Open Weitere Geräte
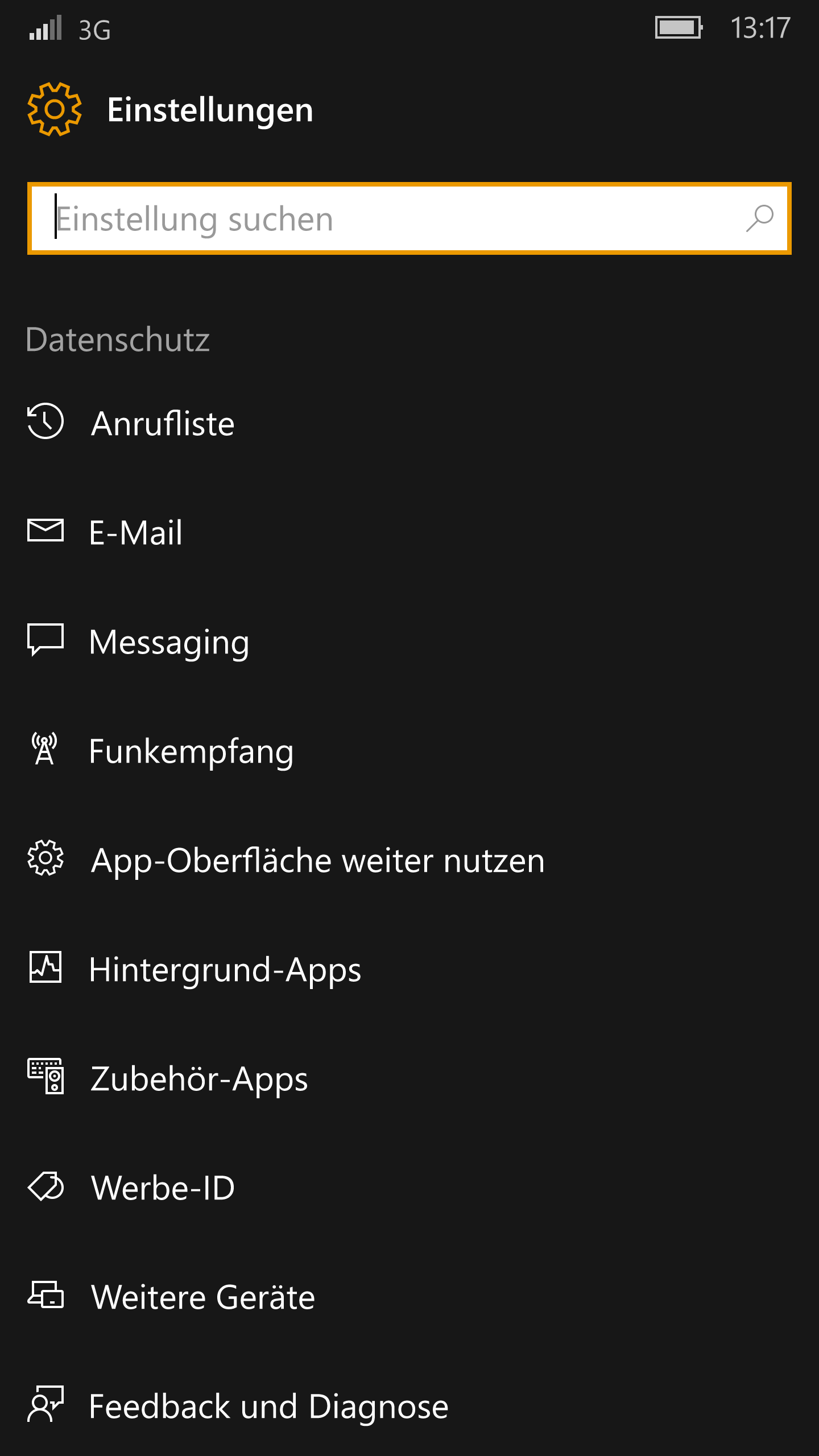The width and height of the screenshot is (819, 1456). 409,1297
